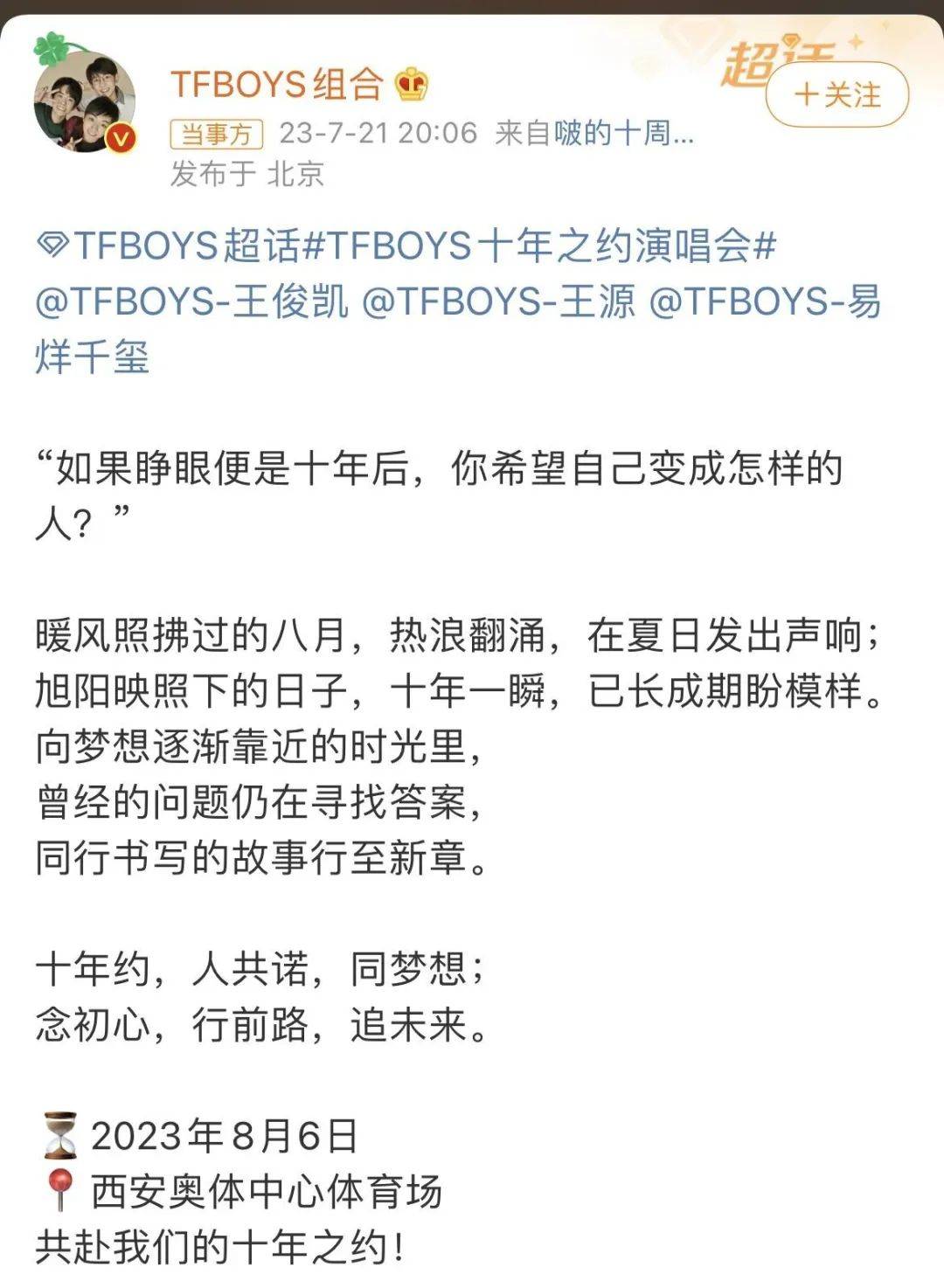The height and width of the screenshot is (1288, 944).
Task: Open hashtag #TFBOYS十年之约演唱会#
Action: pos(538,246)
